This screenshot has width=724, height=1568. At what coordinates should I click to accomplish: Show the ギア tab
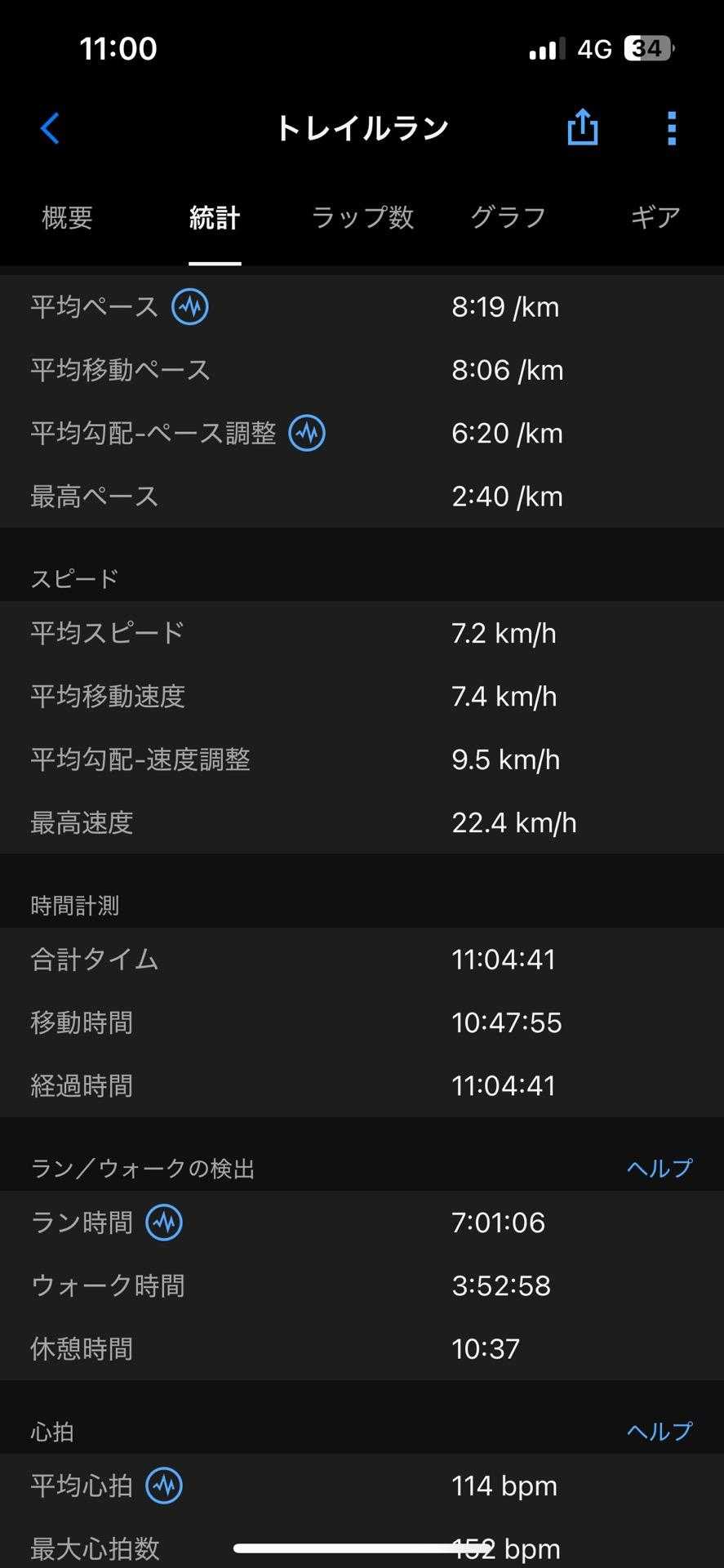click(655, 218)
